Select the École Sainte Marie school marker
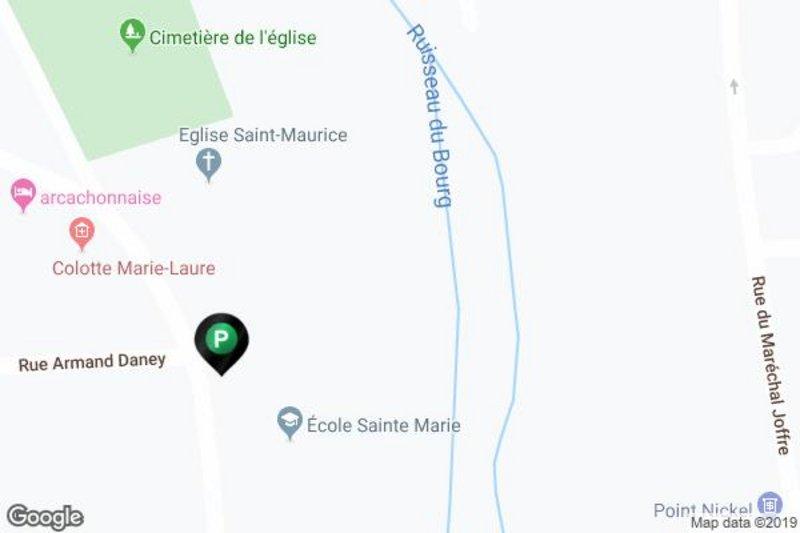 click(290, 424)
